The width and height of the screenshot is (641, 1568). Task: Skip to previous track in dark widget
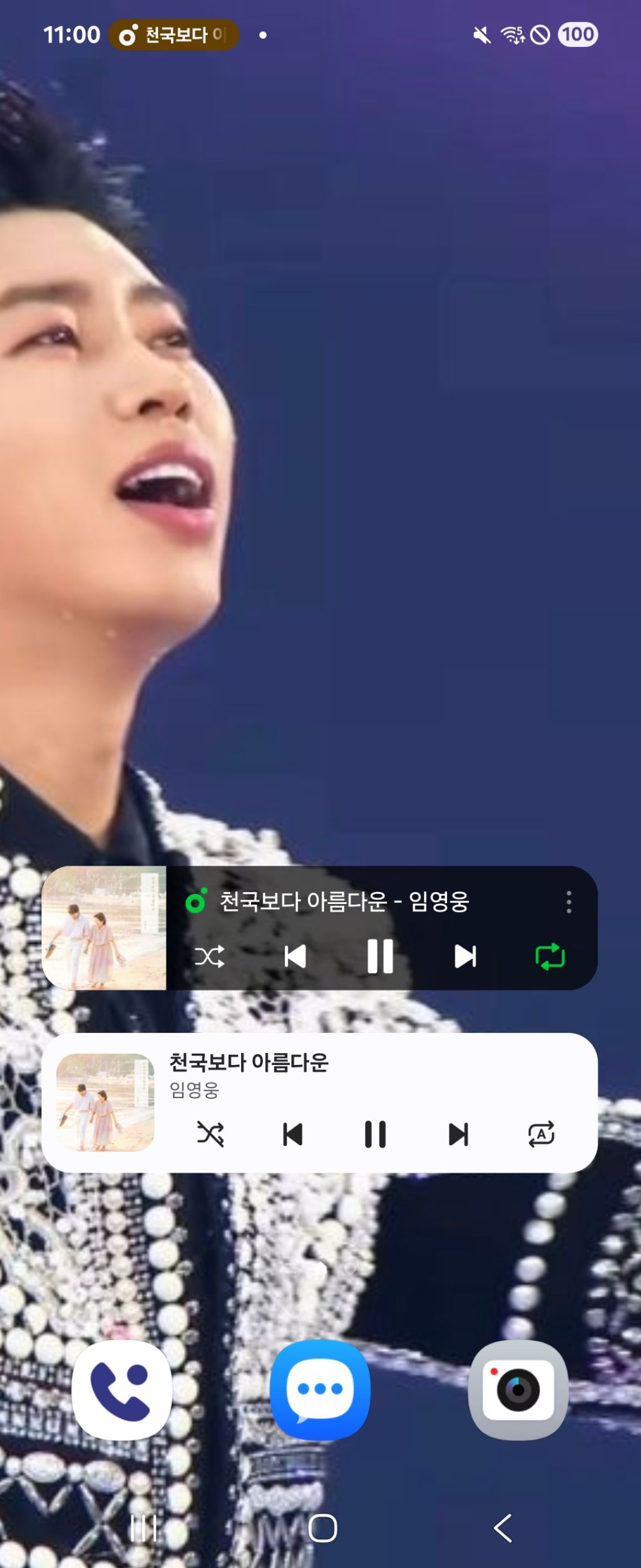295,957
